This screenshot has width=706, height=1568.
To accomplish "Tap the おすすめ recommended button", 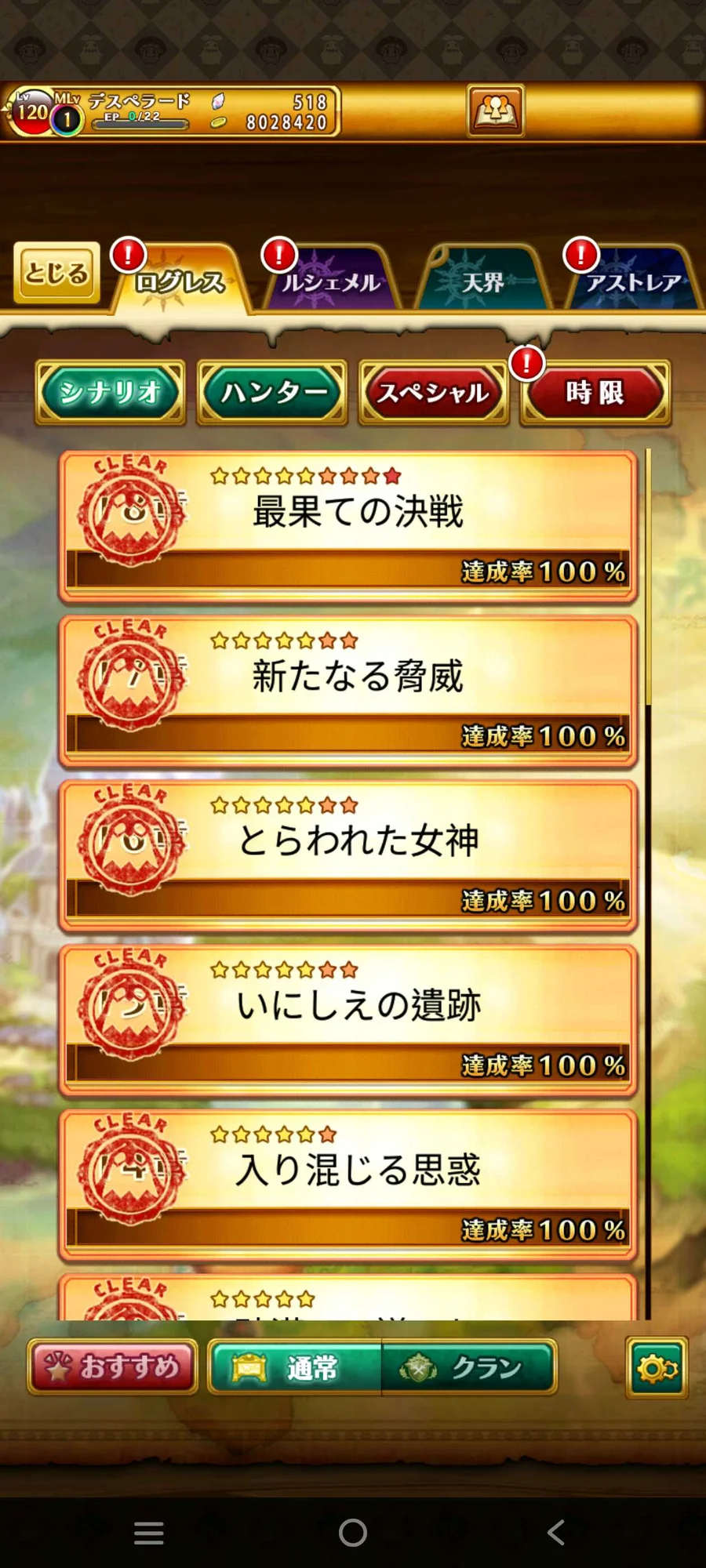I will tap(113, 1367).
